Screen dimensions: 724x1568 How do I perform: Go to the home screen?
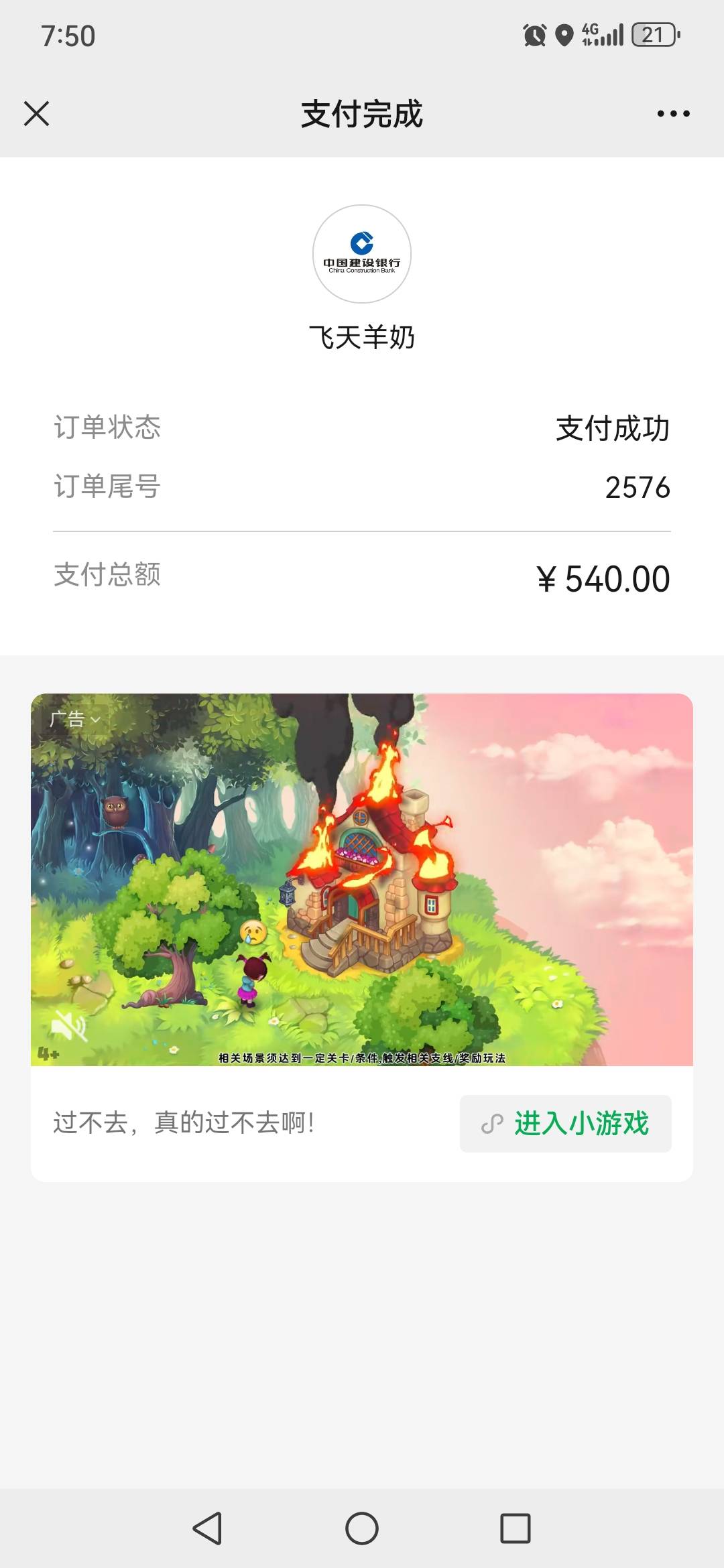pyautogui.click(x=362, y=1528)
